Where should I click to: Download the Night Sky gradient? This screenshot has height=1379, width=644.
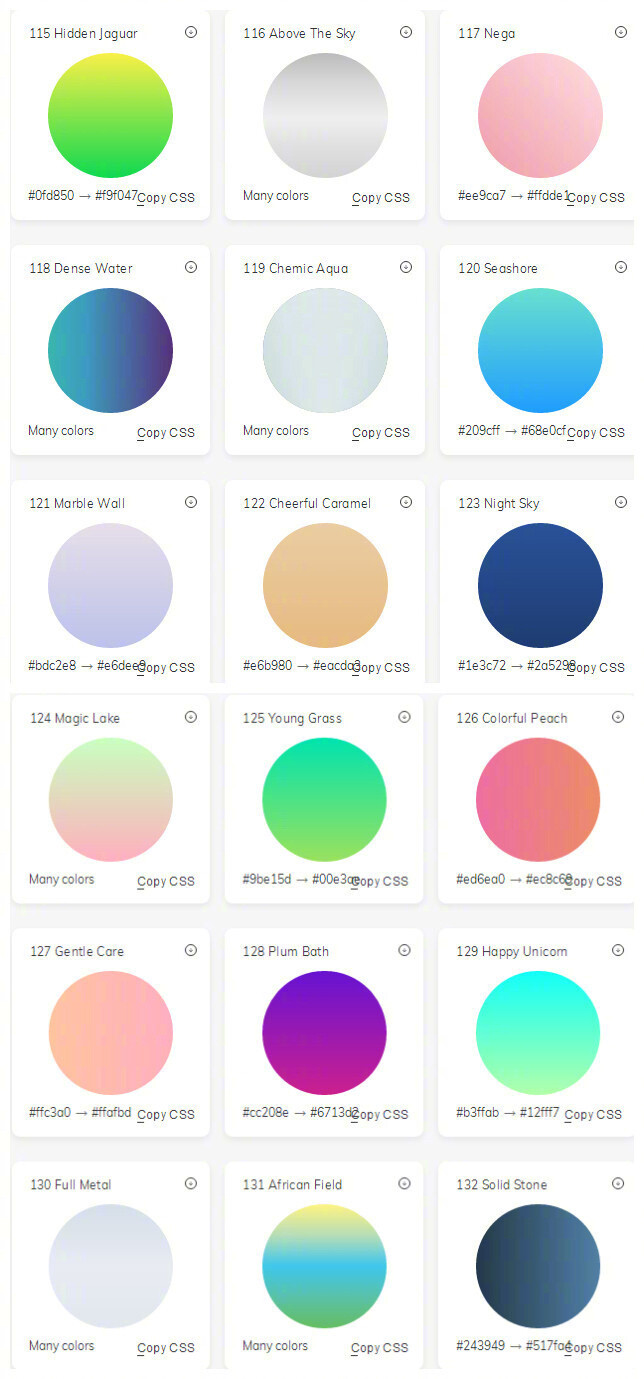coord(621,502)
